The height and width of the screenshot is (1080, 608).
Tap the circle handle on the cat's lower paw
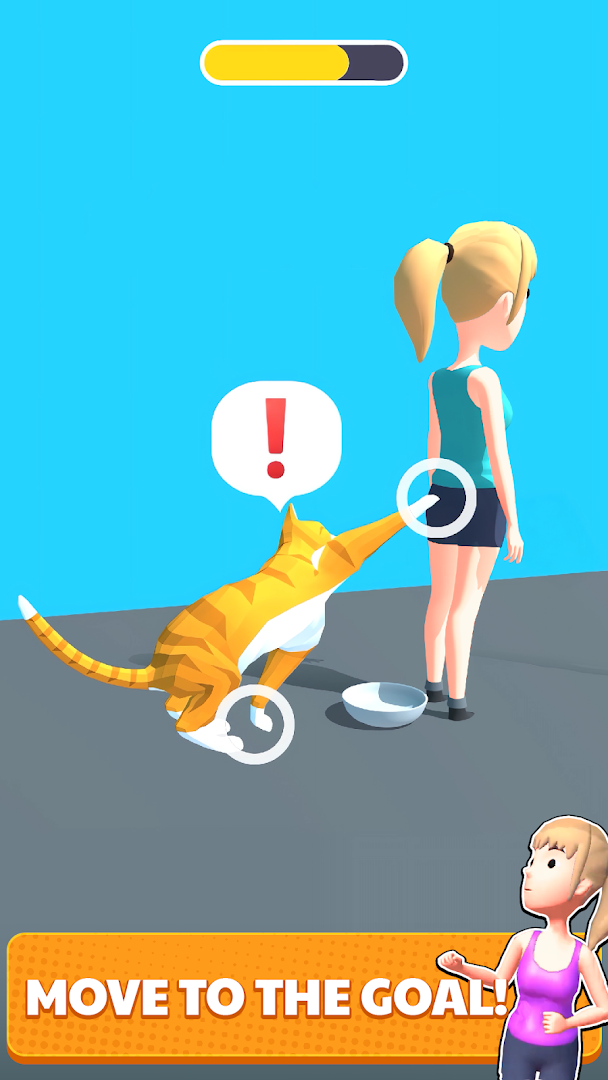[256, 724]
